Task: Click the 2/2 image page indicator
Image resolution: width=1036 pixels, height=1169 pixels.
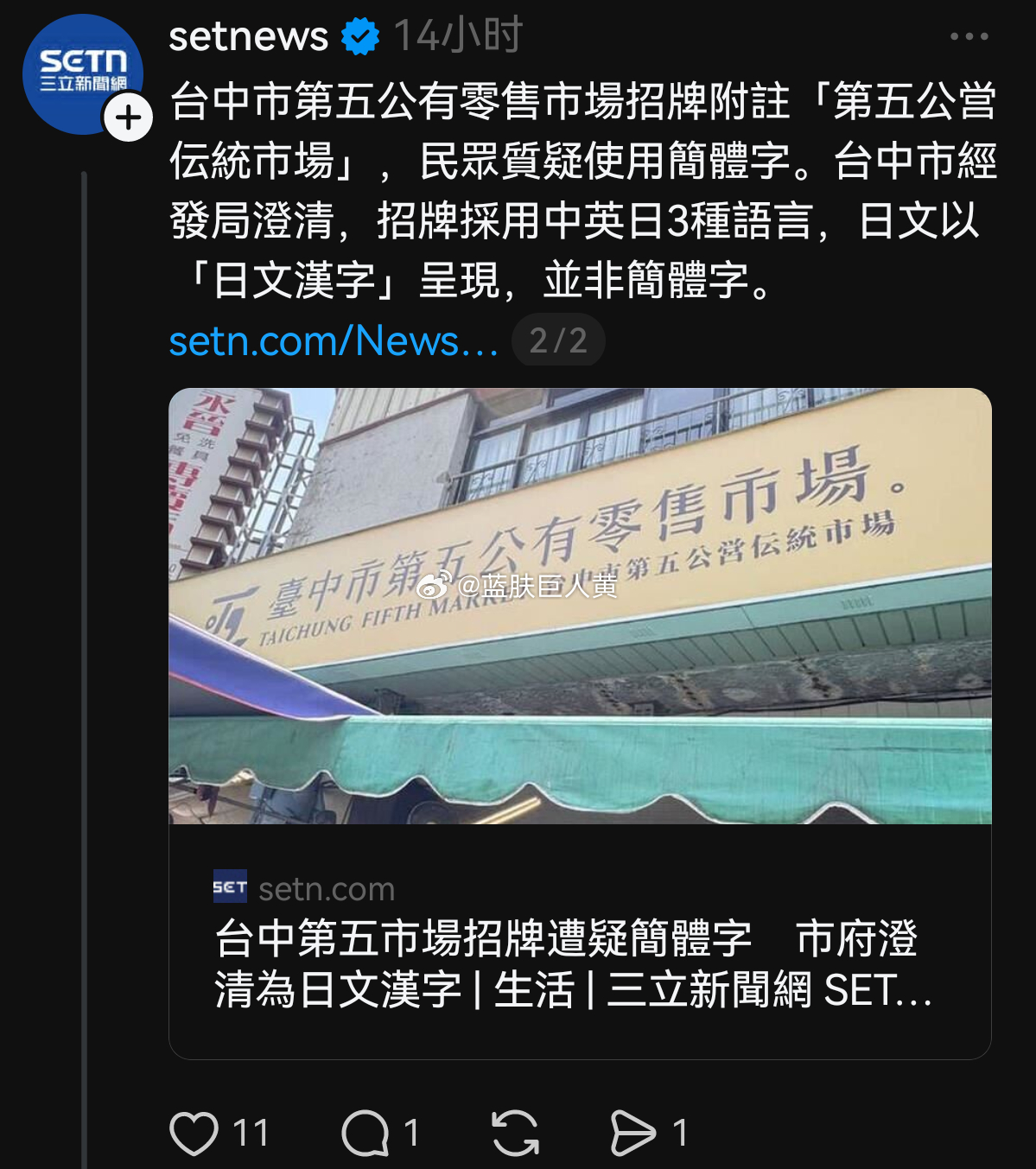Action: pos(557,341)
